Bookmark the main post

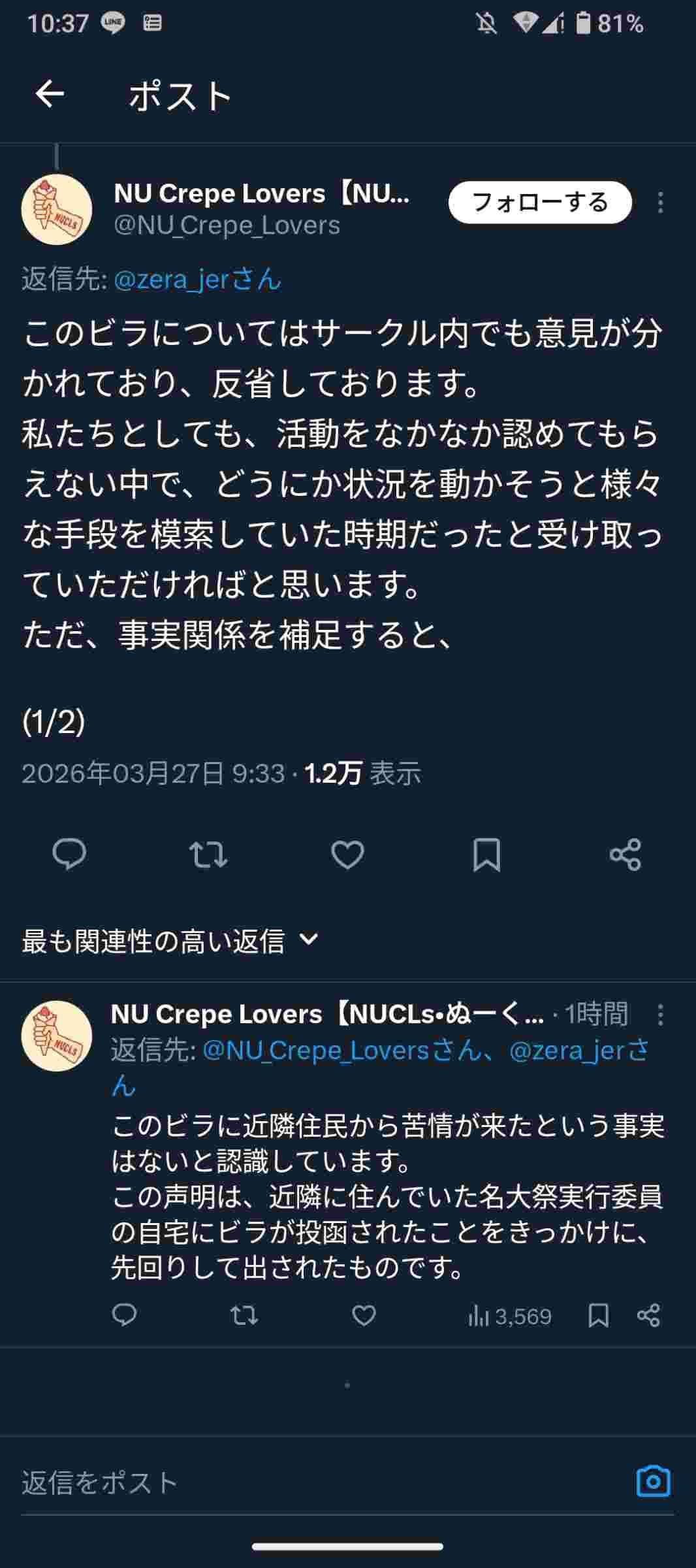coord(486,854)
